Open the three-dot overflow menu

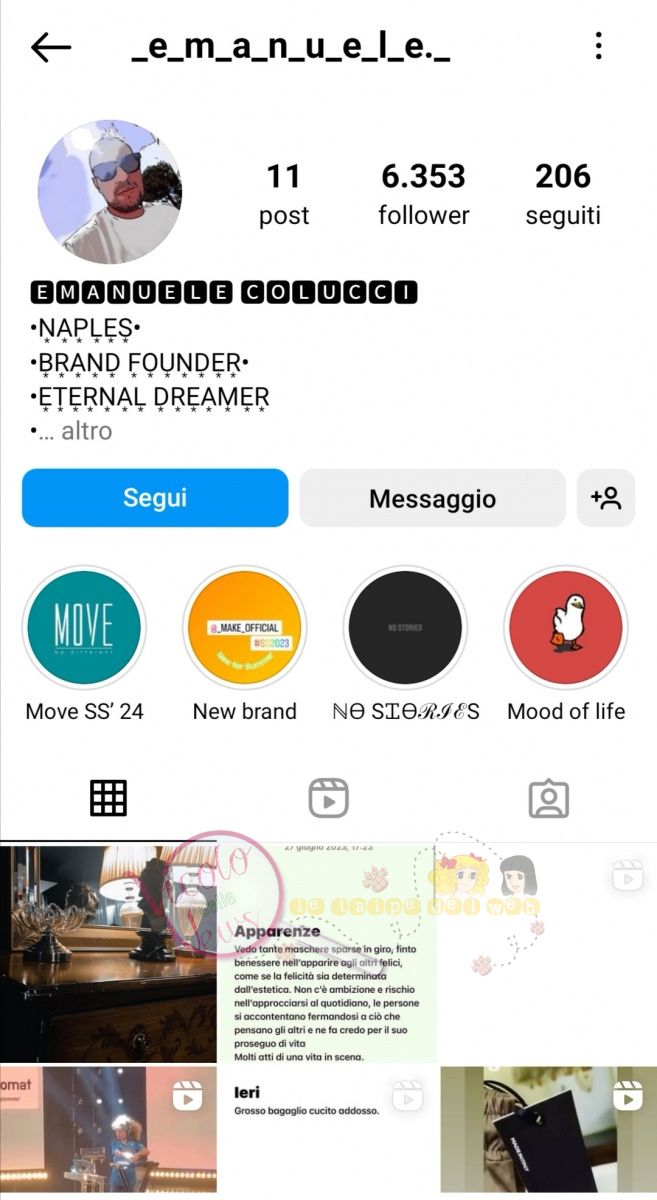[598, 46]
